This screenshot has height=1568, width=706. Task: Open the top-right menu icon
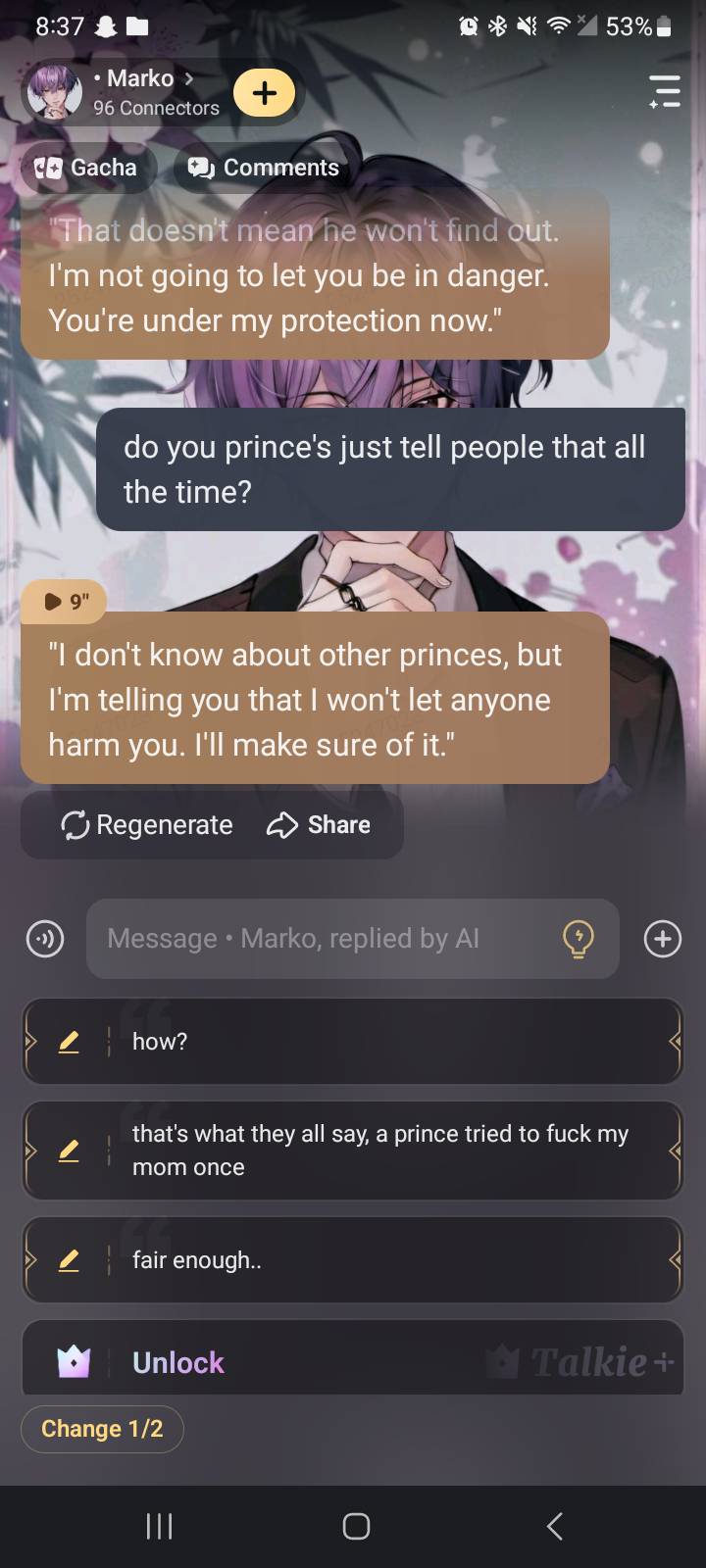664,92
